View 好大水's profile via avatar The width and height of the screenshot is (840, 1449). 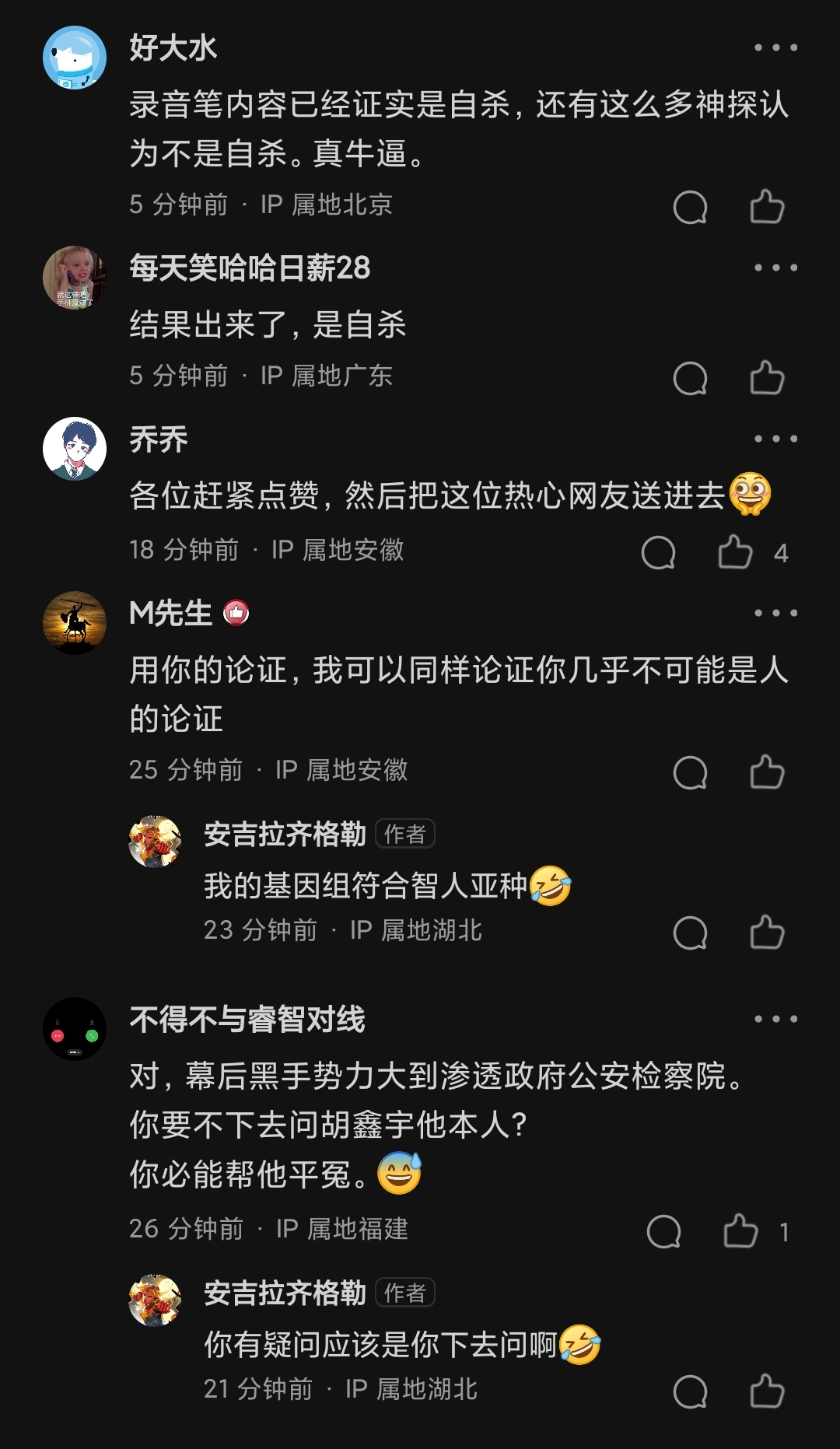pos(75,58)
